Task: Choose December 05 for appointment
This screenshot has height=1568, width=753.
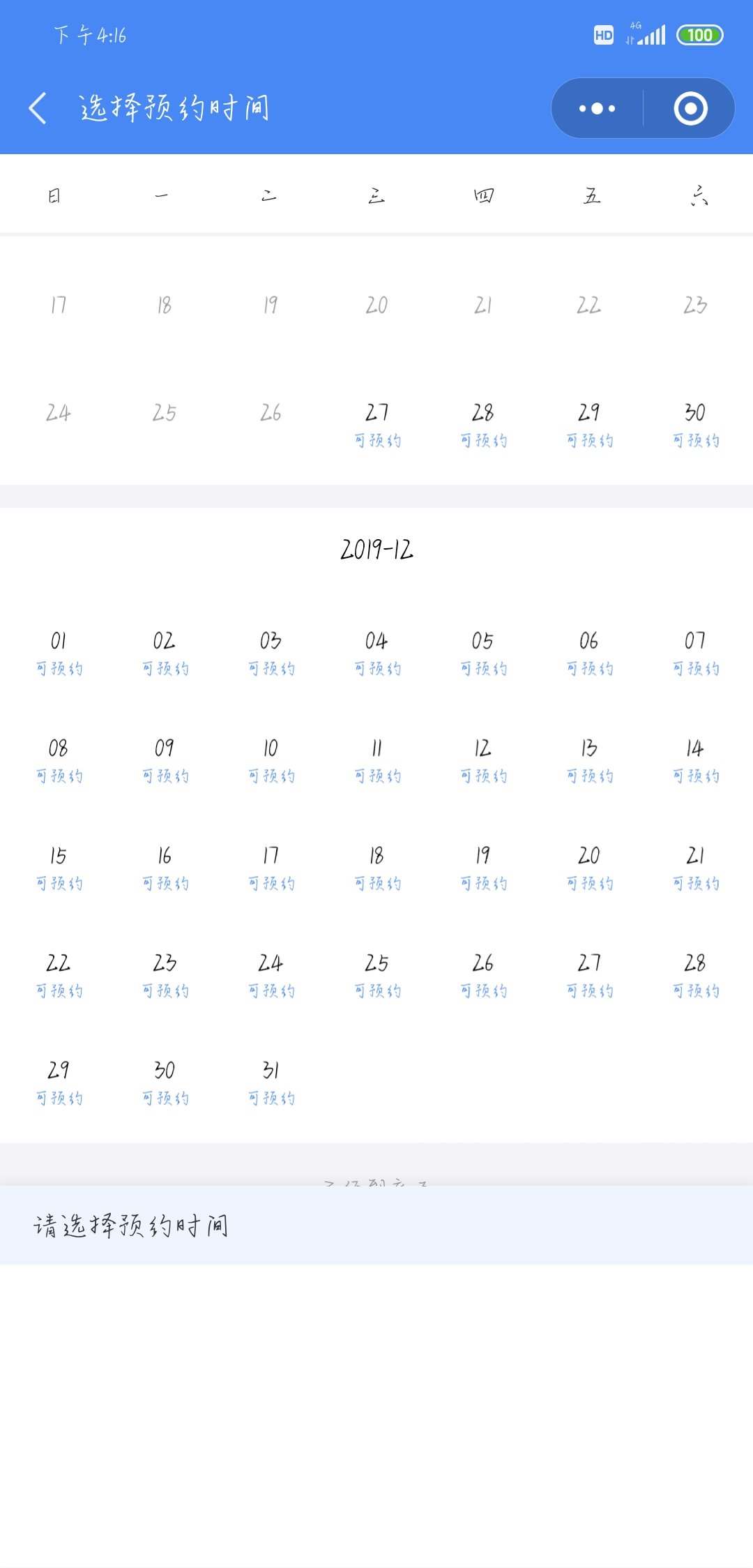Action: click(x=482, y=652)
